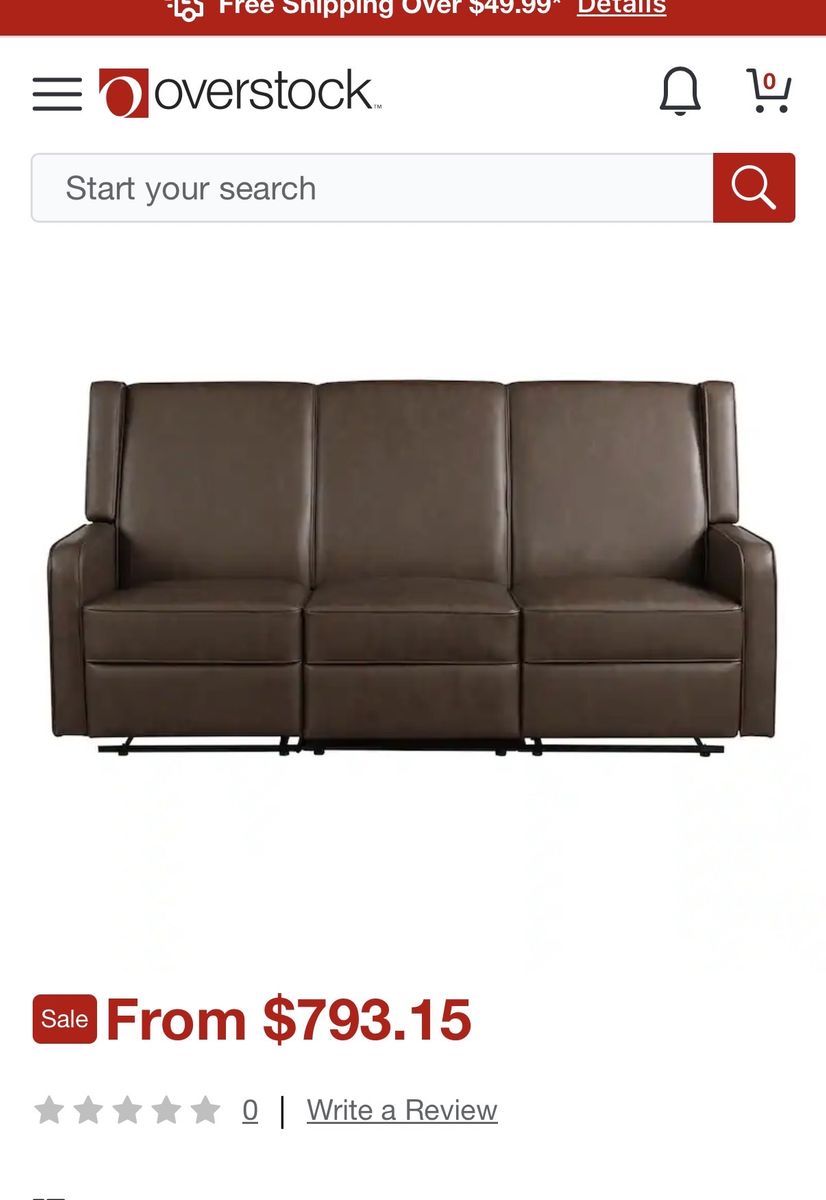Screen dimensions: 826x1200
Task: Go to Overstock home via logo
Action: (240, 93)
